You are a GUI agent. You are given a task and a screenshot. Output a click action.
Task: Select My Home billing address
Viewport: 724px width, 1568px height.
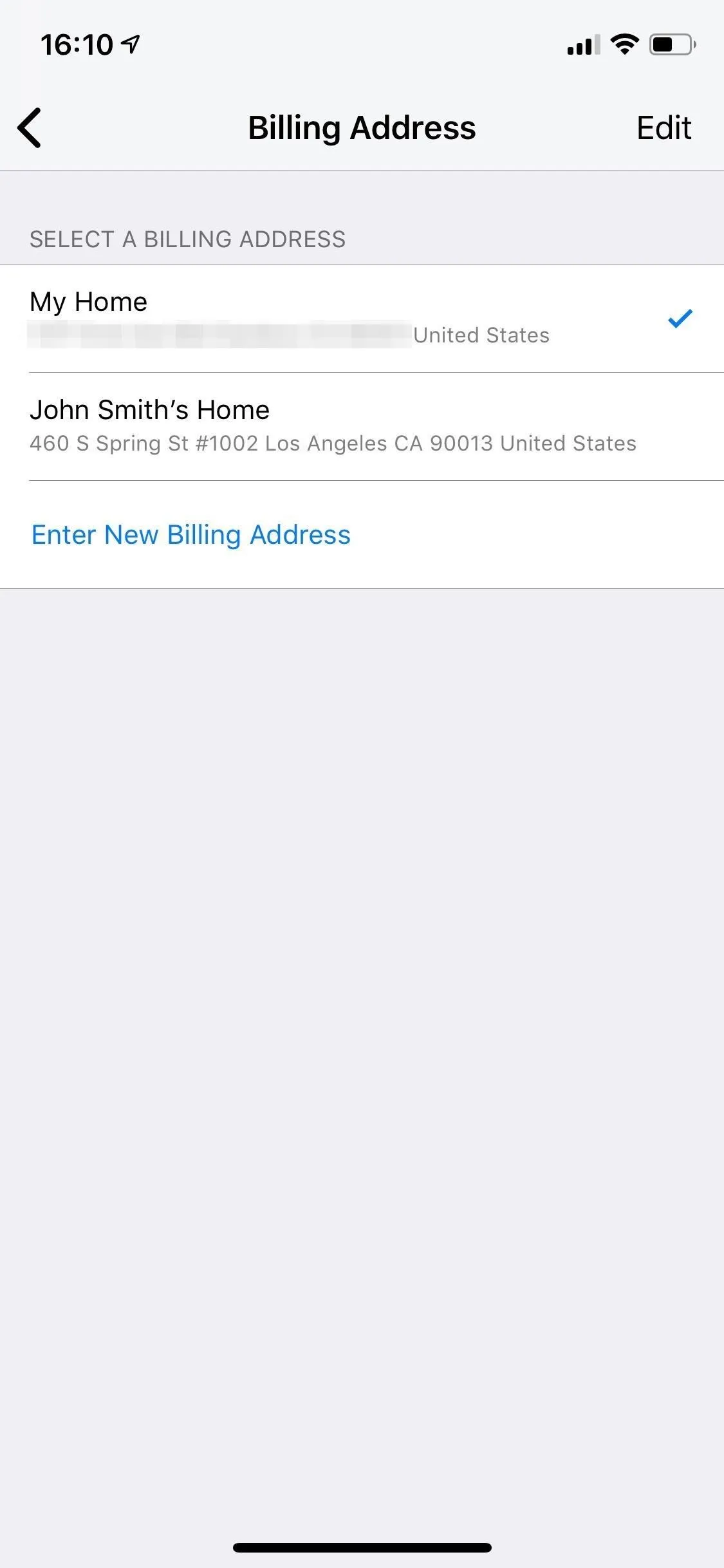[362, 319]
